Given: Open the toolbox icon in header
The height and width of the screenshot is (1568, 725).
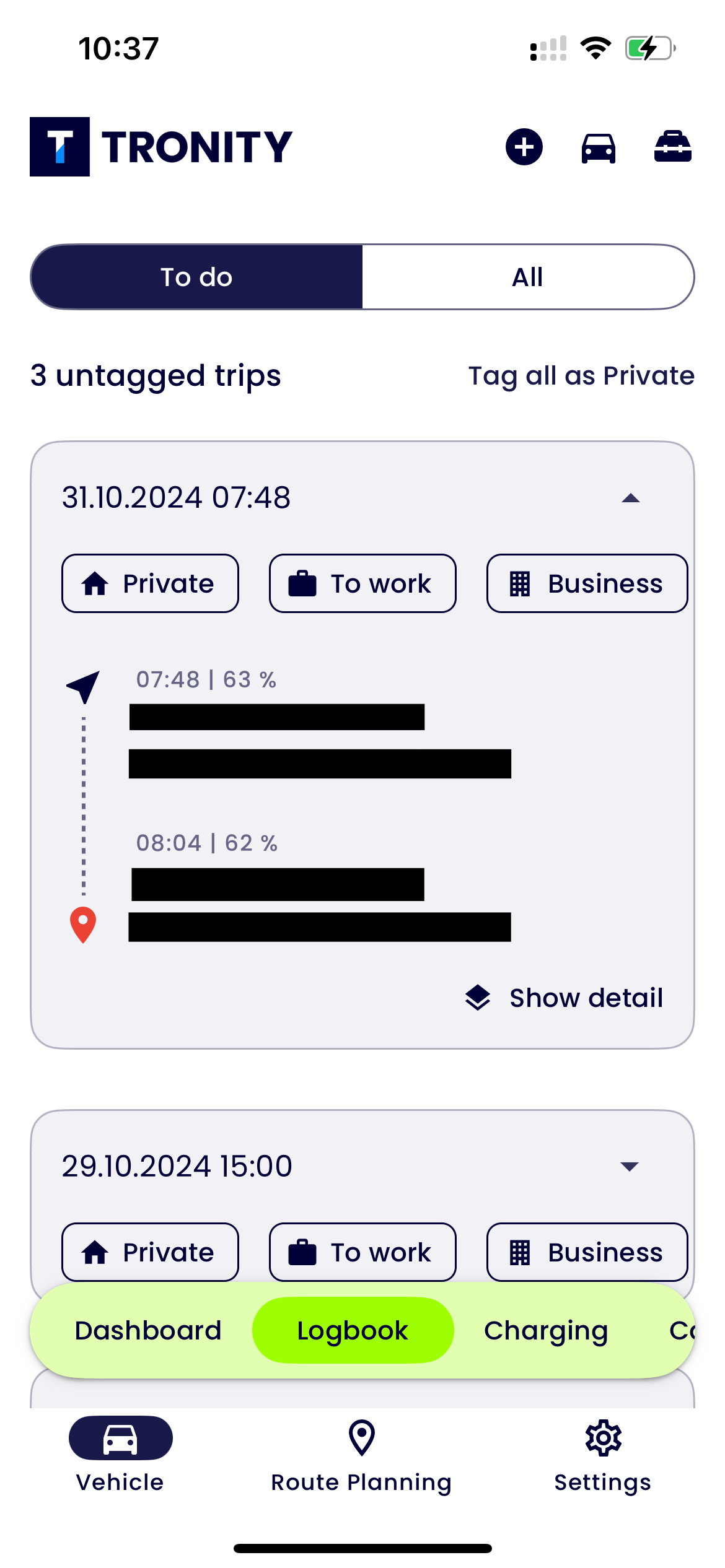Looking at the screenshot, I should (672, 147).
